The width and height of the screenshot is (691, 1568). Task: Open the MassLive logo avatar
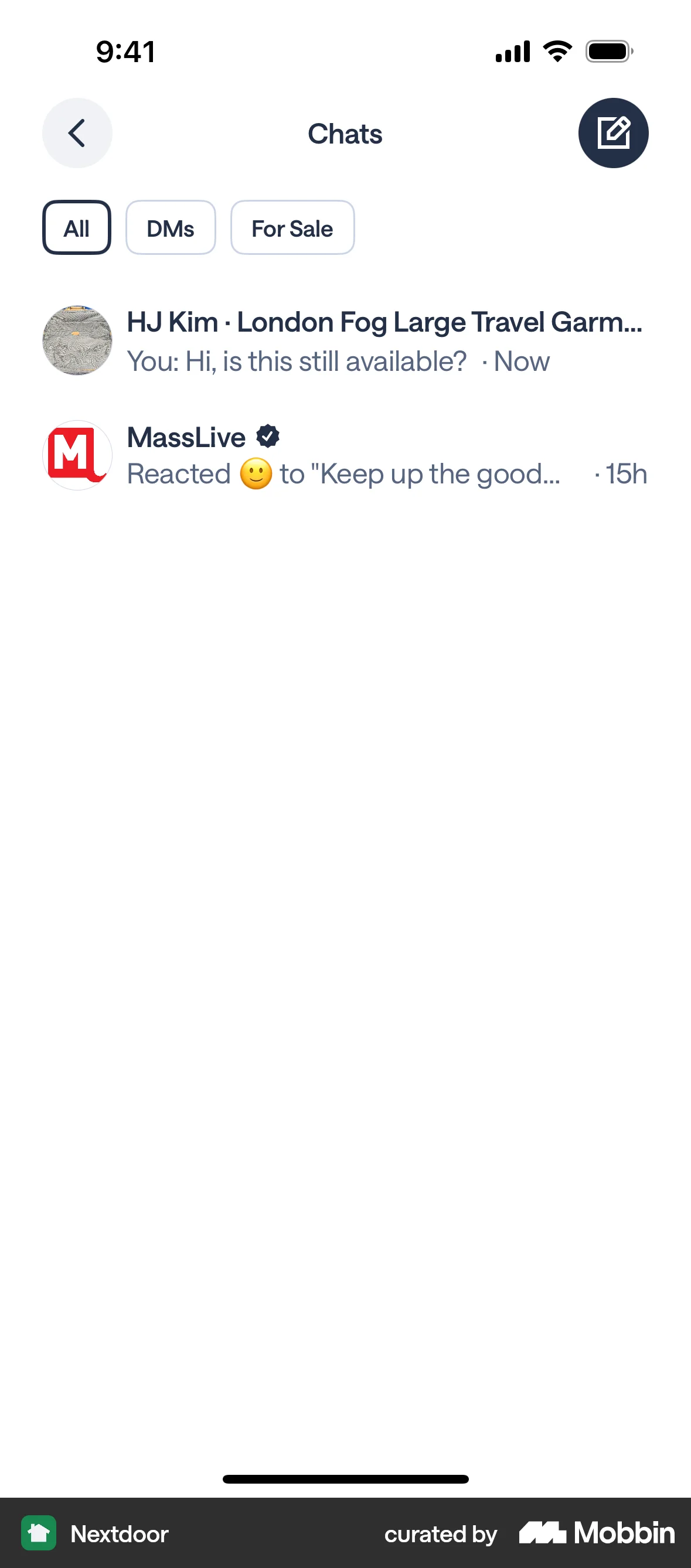[77, 455]
